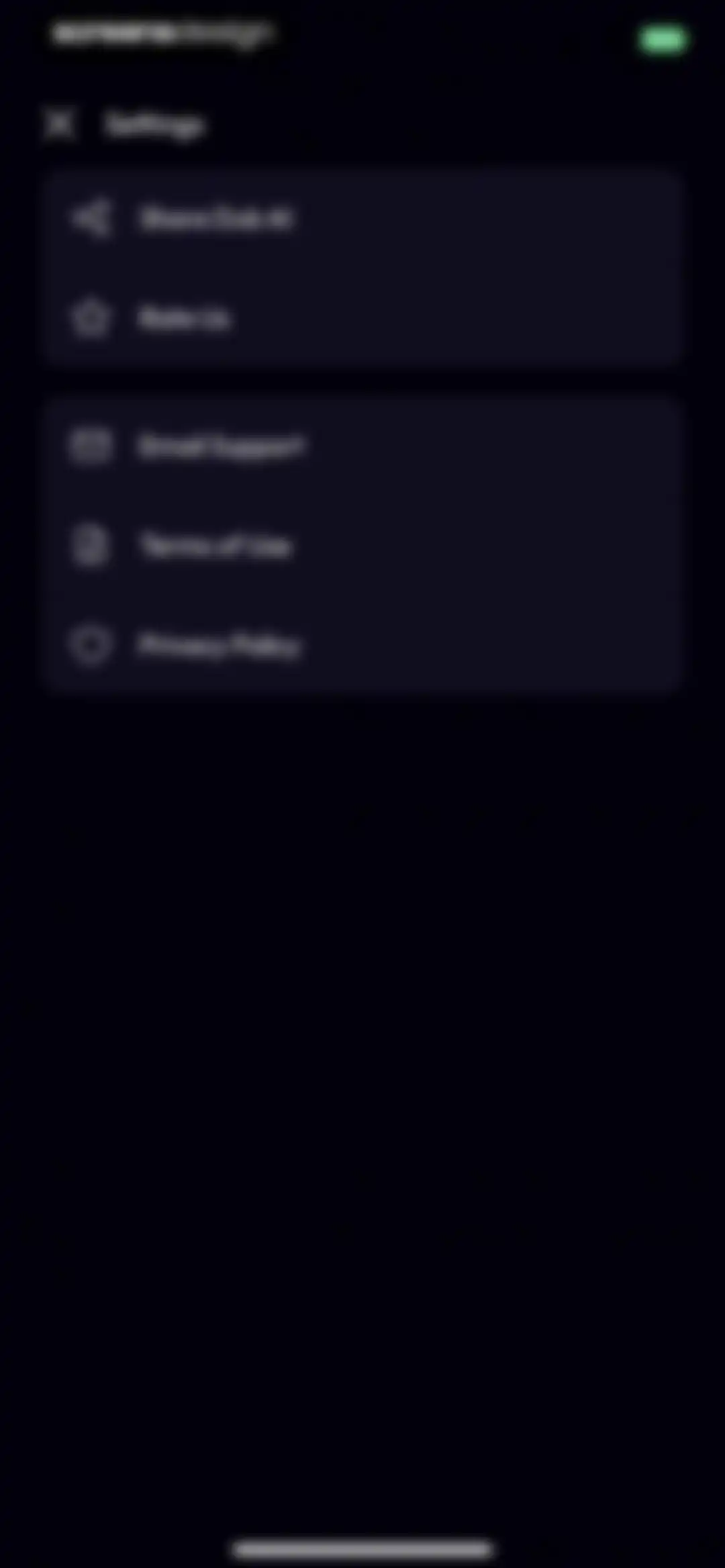Open the Privacy Policy
725x1568 pixels.
362,645
